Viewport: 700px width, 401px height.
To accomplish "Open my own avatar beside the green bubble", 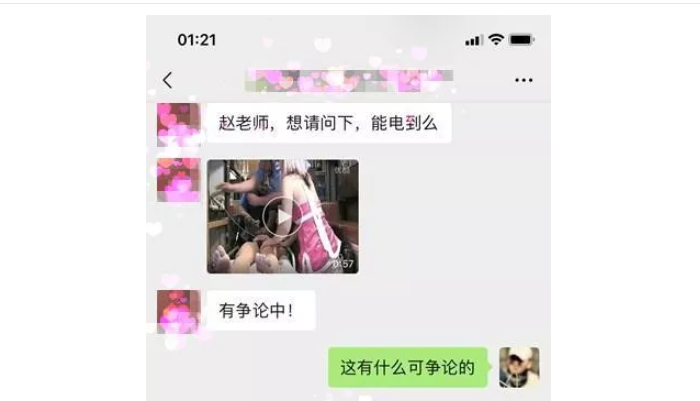I will coord(519,367).
